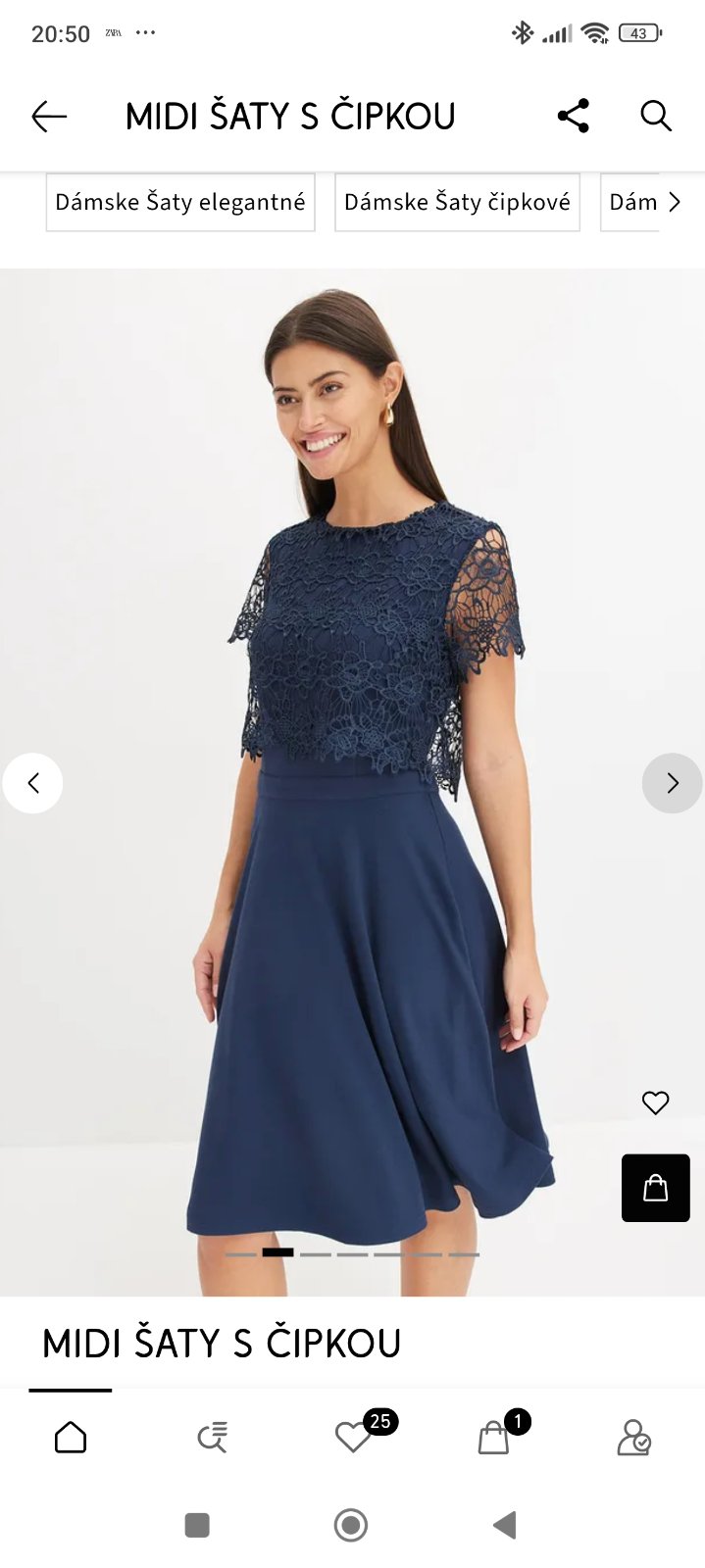
Task: Select the 'Dámske Šaty elegantné' chip
Action: (180, 203)
